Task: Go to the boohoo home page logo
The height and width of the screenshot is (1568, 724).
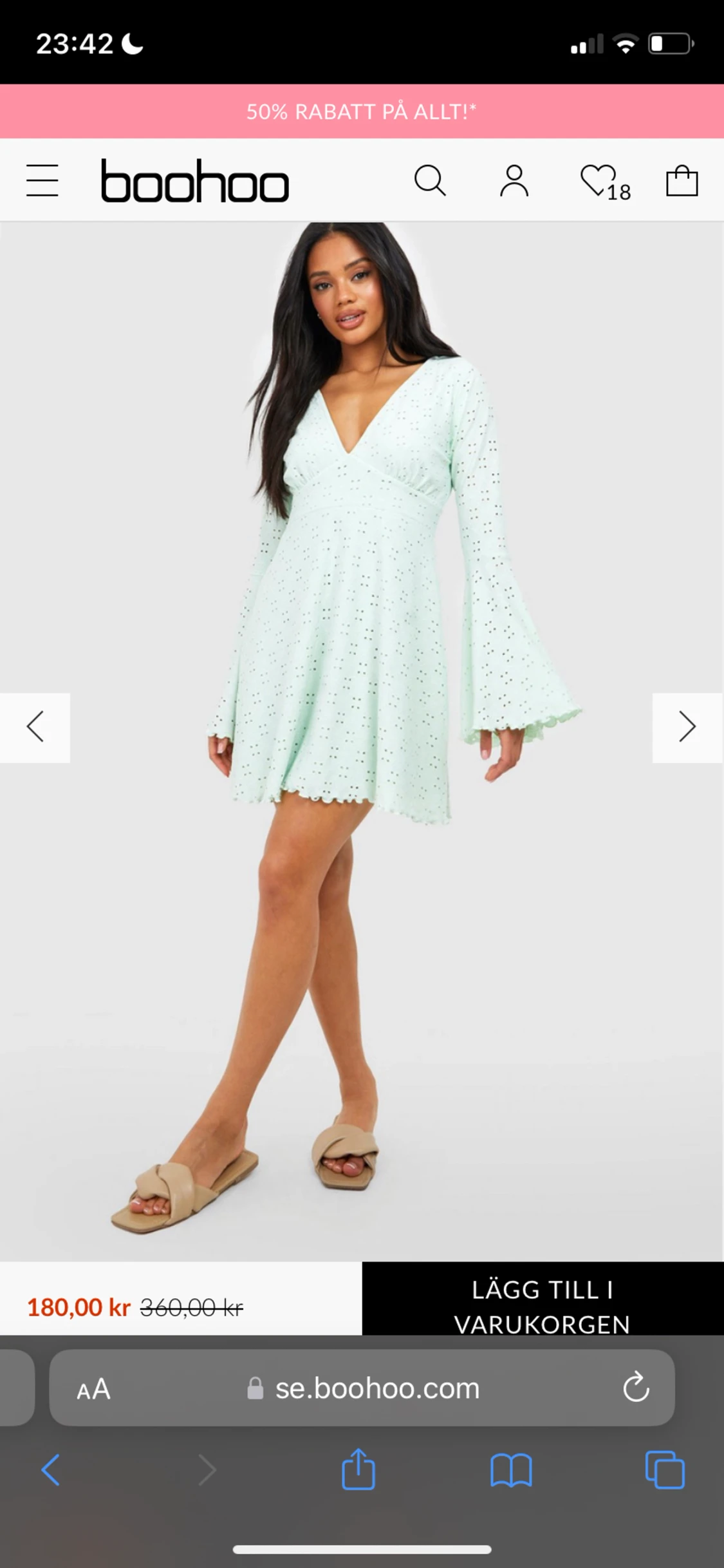Action: click(195, 181)
